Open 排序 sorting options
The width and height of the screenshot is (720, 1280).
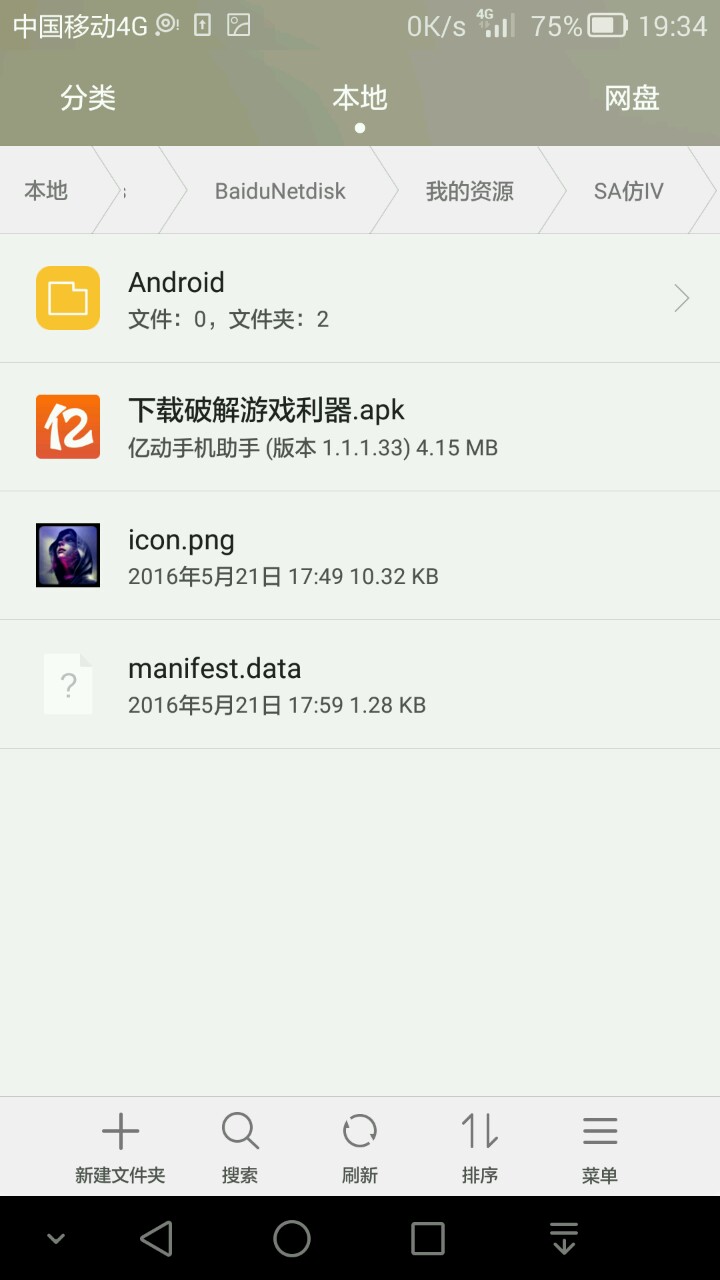click(480, 1147)
